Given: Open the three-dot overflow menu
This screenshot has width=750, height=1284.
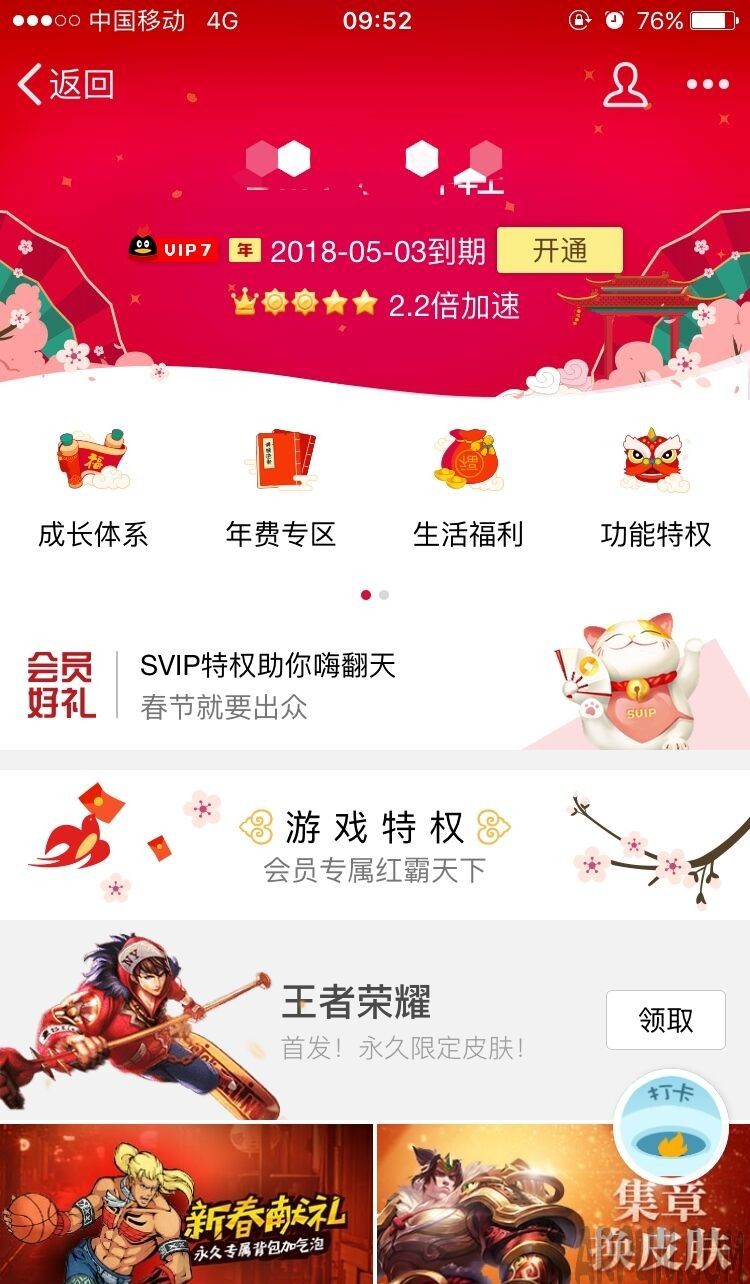Looking at the screenshot, I should point(708,86).
